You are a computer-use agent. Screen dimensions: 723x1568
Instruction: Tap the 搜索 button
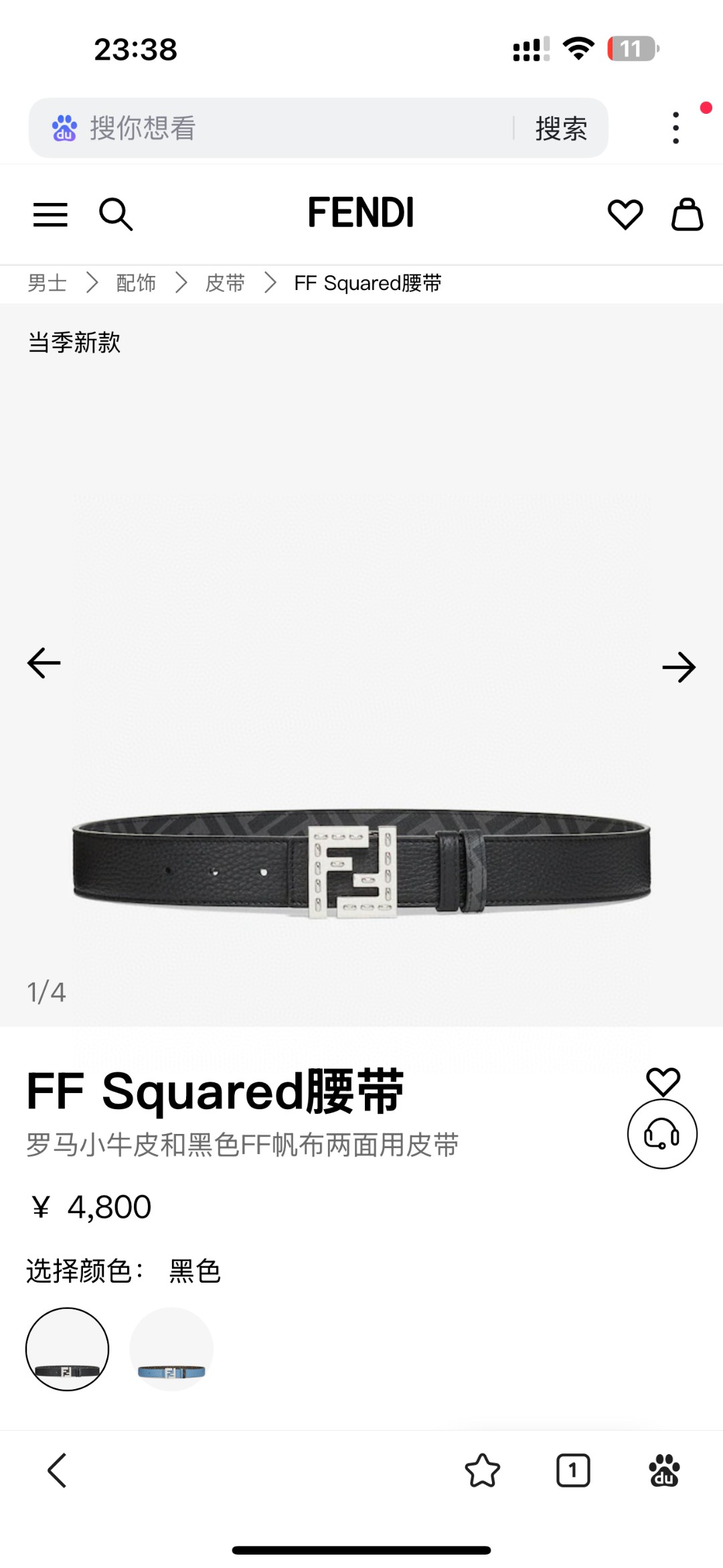(x=561, y=128)
